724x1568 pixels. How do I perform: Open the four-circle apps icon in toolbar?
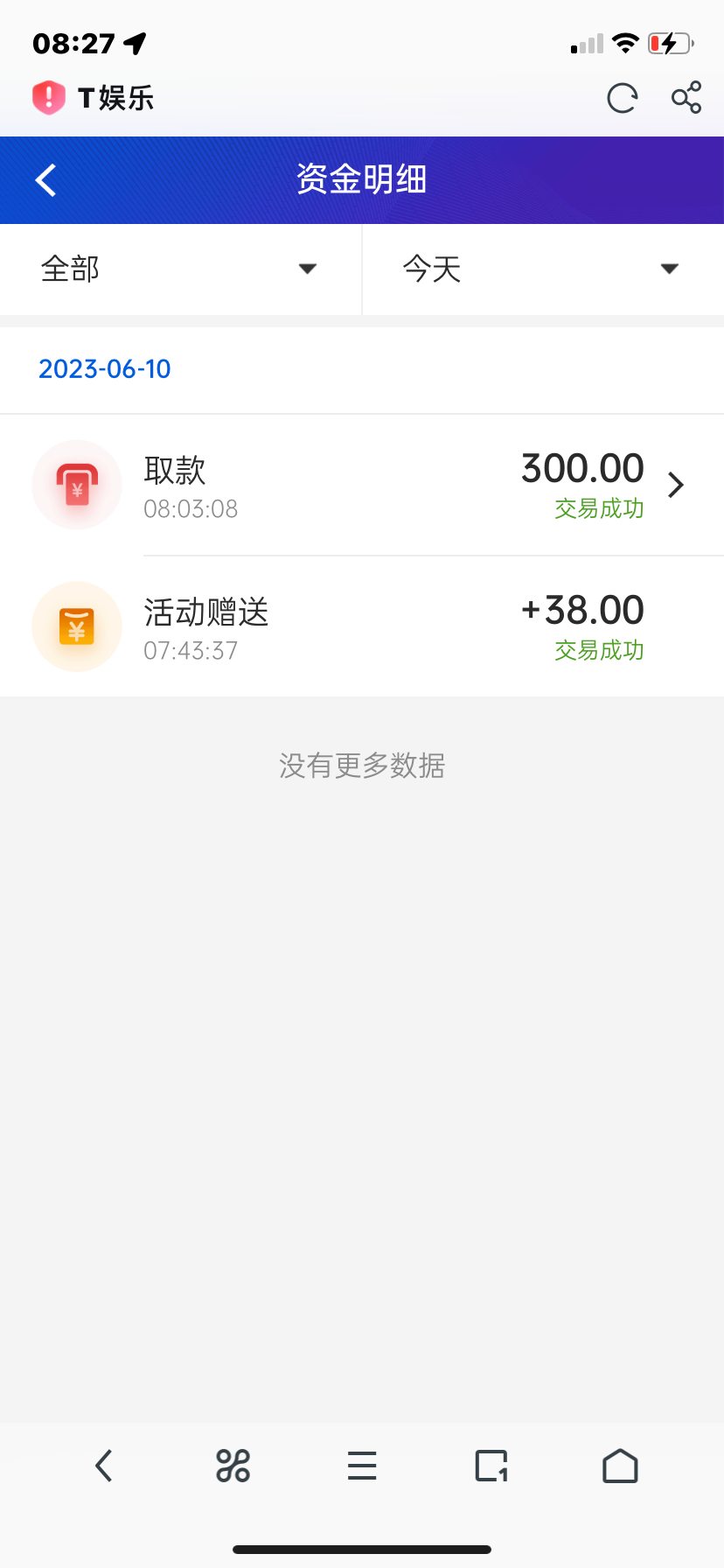[x=233, y=1466]
